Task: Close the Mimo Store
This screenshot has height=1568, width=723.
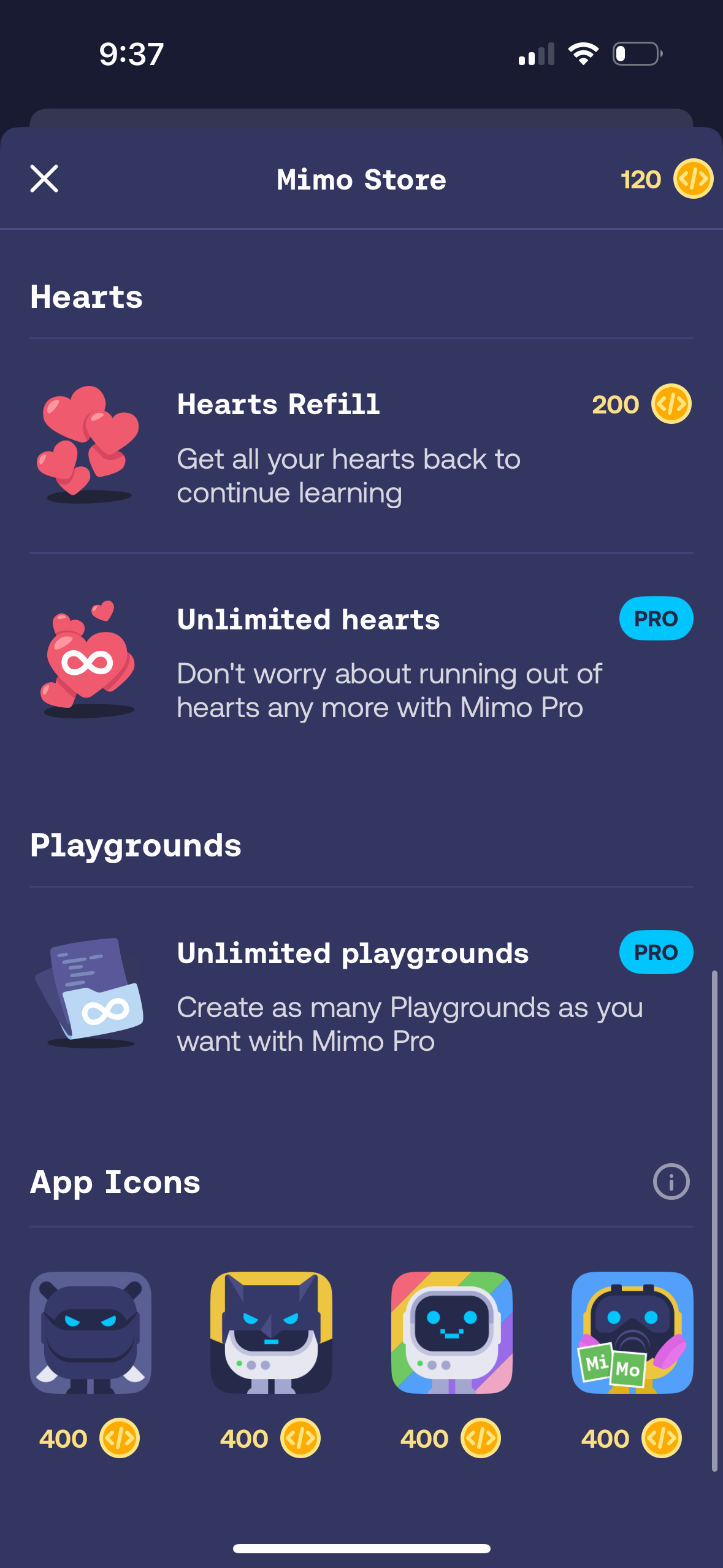Action: point(44,179)
